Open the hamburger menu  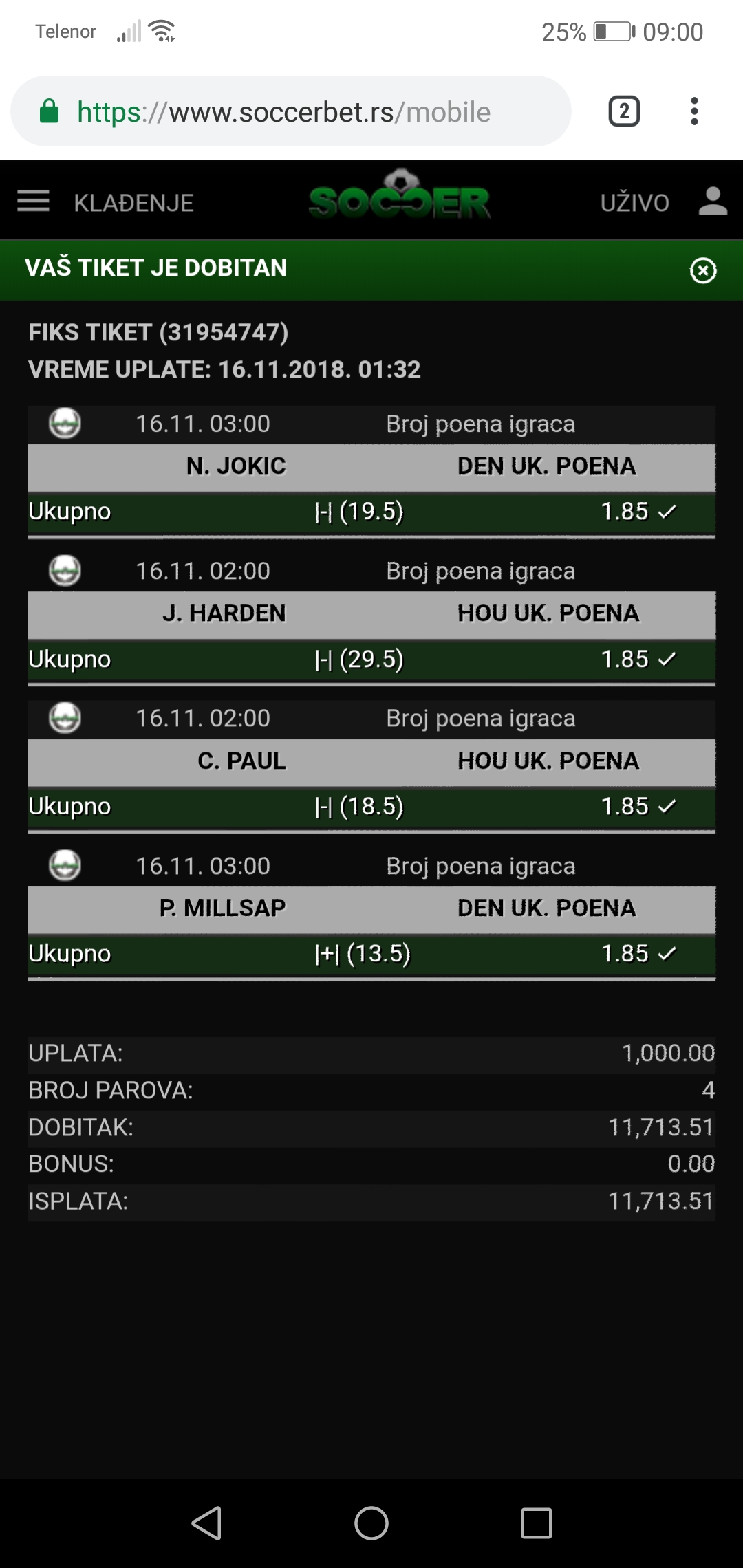[x=33, y=202]
